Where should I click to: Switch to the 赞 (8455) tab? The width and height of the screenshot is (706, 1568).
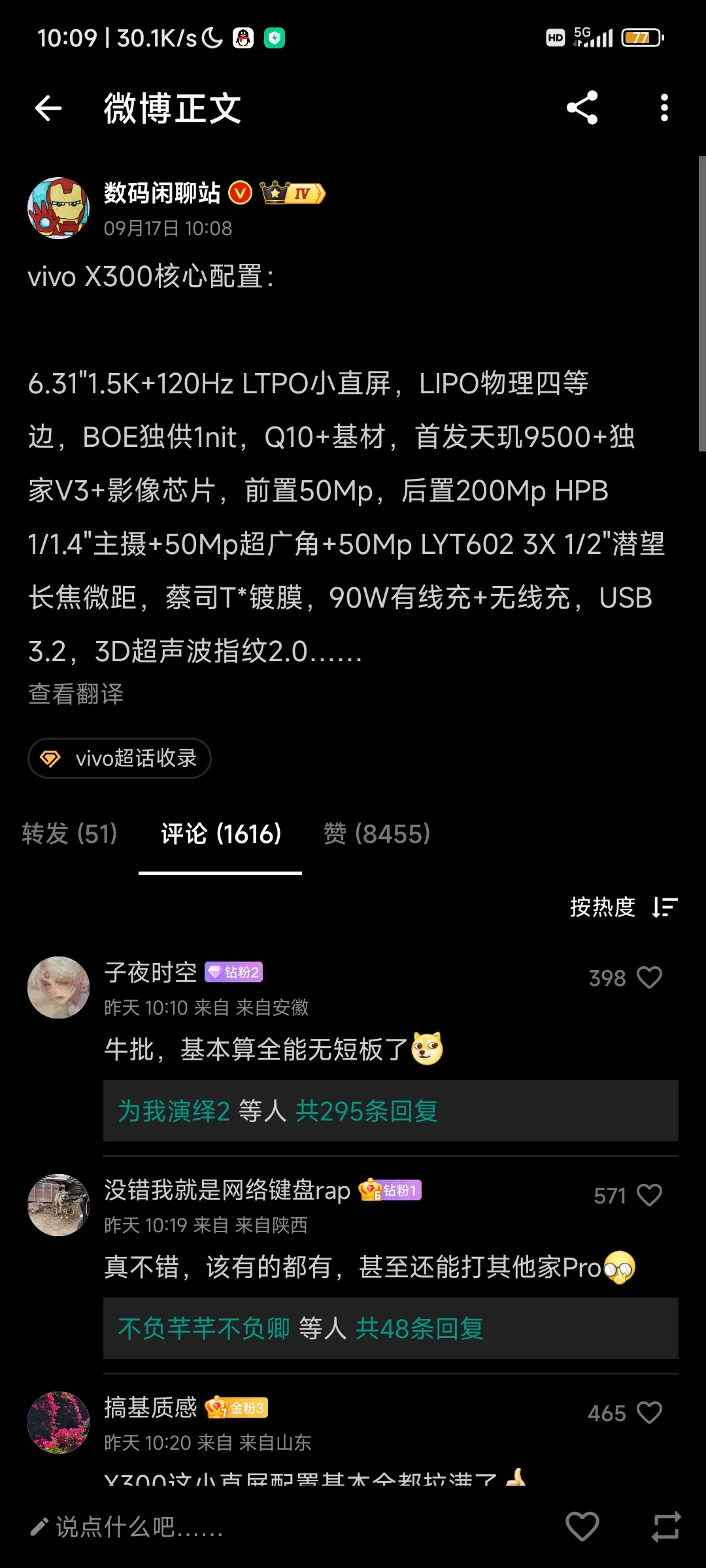tap(377, 834)
